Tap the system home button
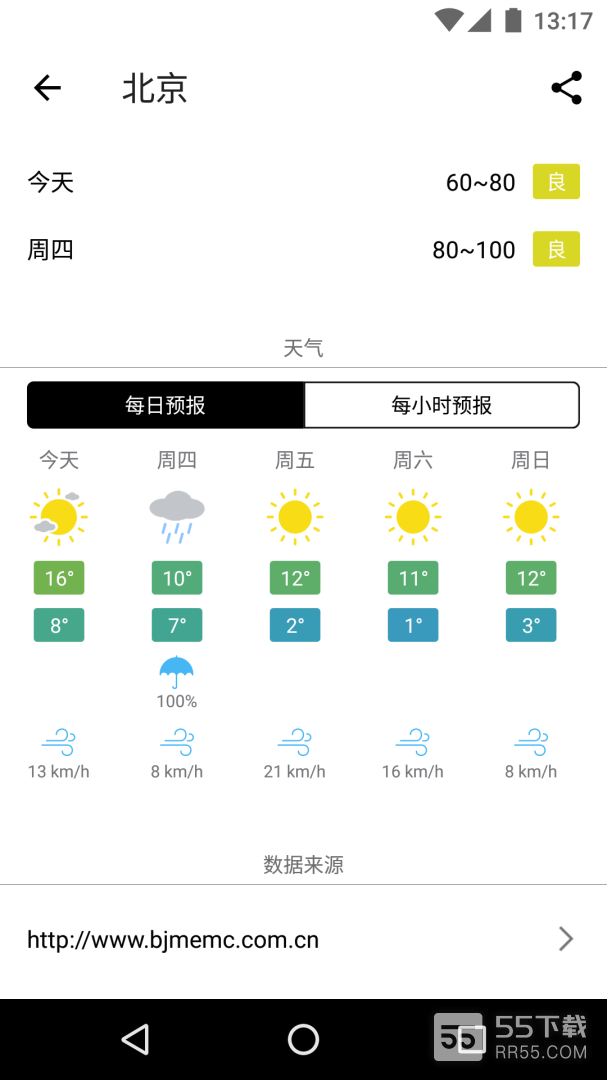Viewport: 607px width, 1080px height. [x=303, y=1039]
